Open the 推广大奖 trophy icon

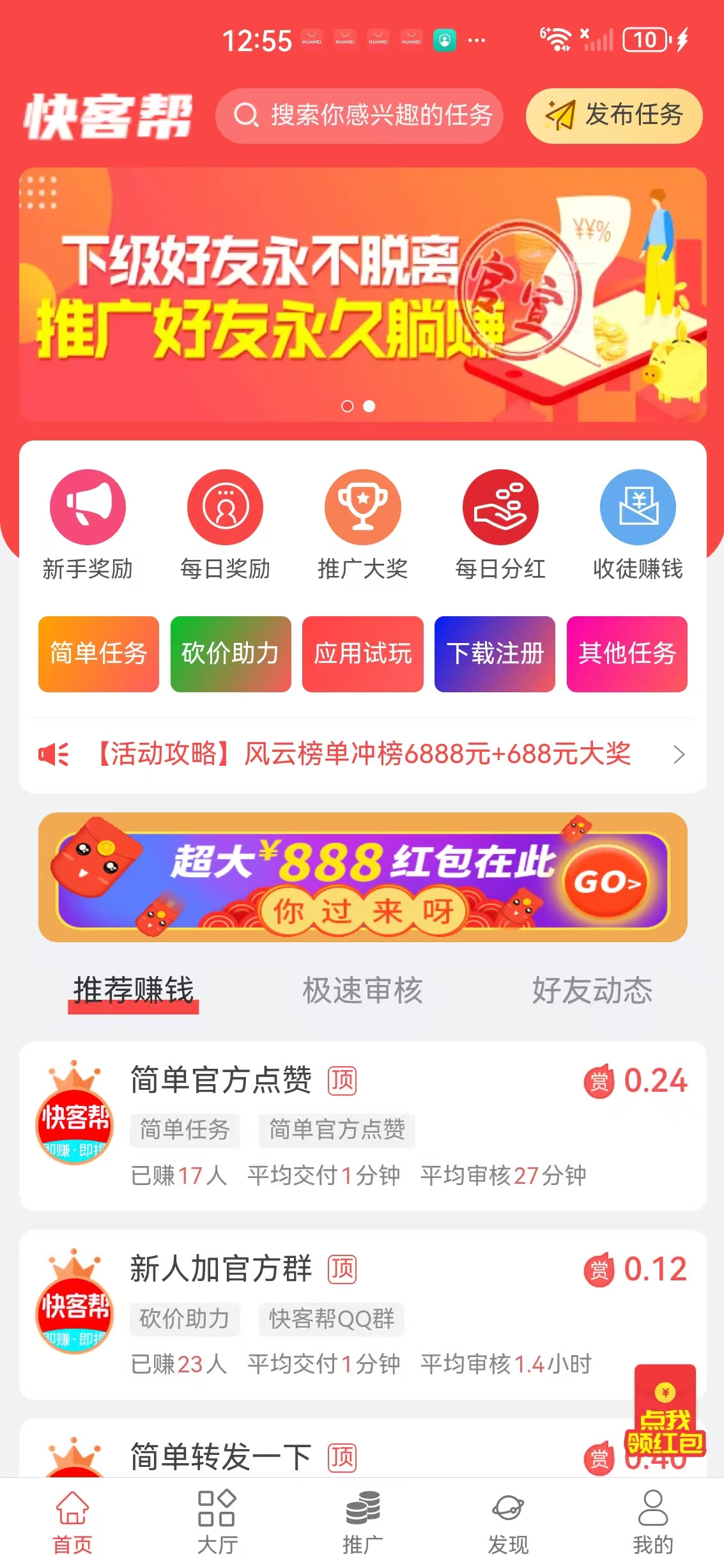coord(362,507)
